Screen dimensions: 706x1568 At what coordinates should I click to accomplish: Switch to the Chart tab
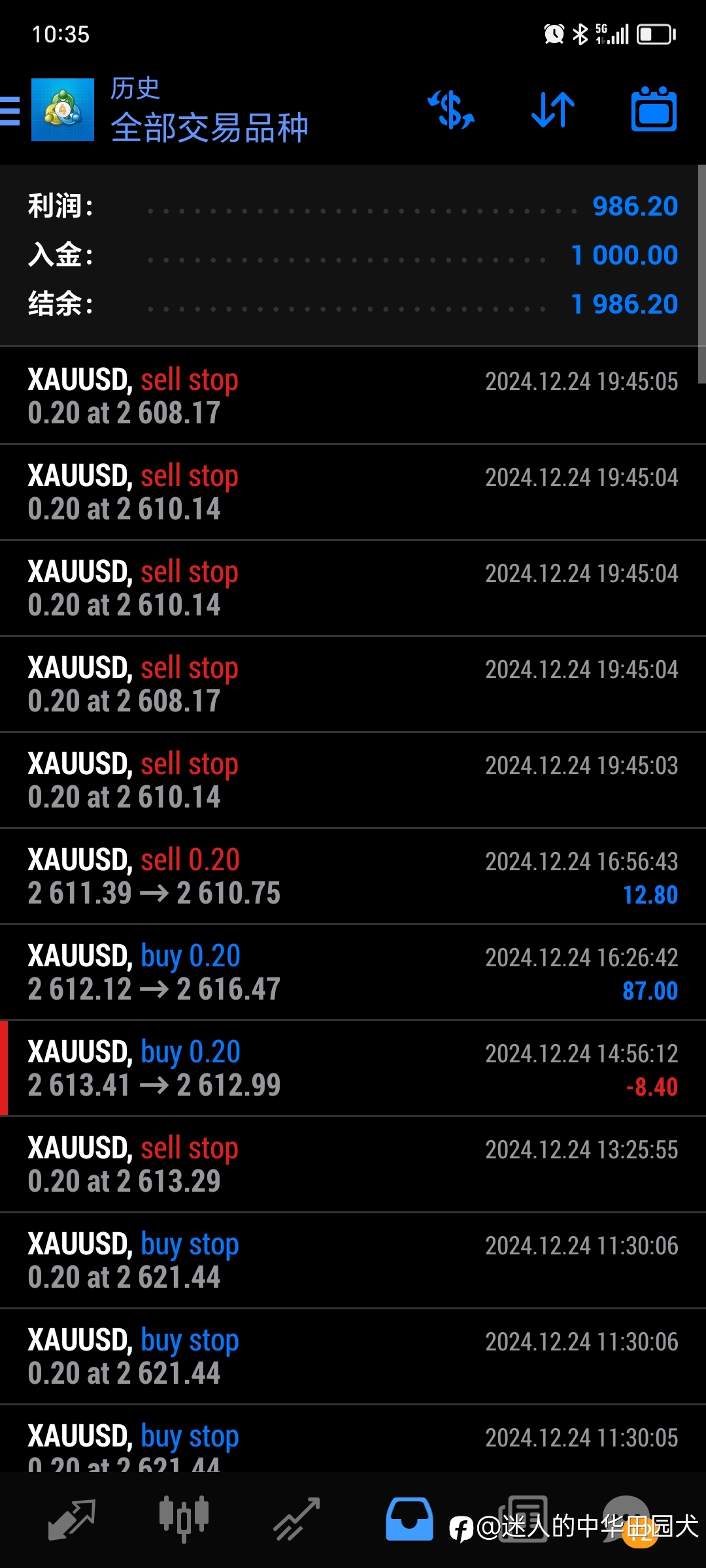click(x=184, y=1519)
